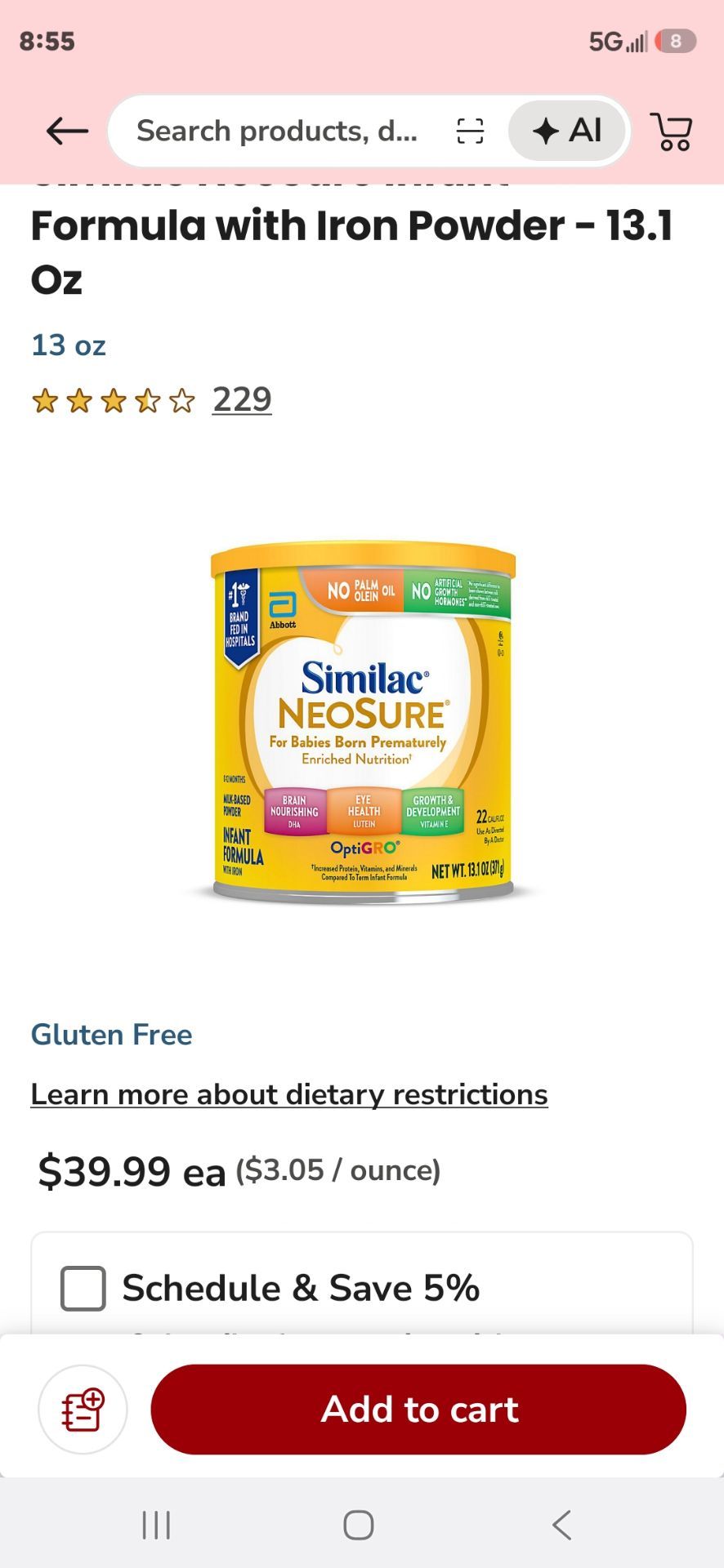724x1568 pixels.
Task: Check the Schedule & Save 5% box
Action: pos(83,1288)
